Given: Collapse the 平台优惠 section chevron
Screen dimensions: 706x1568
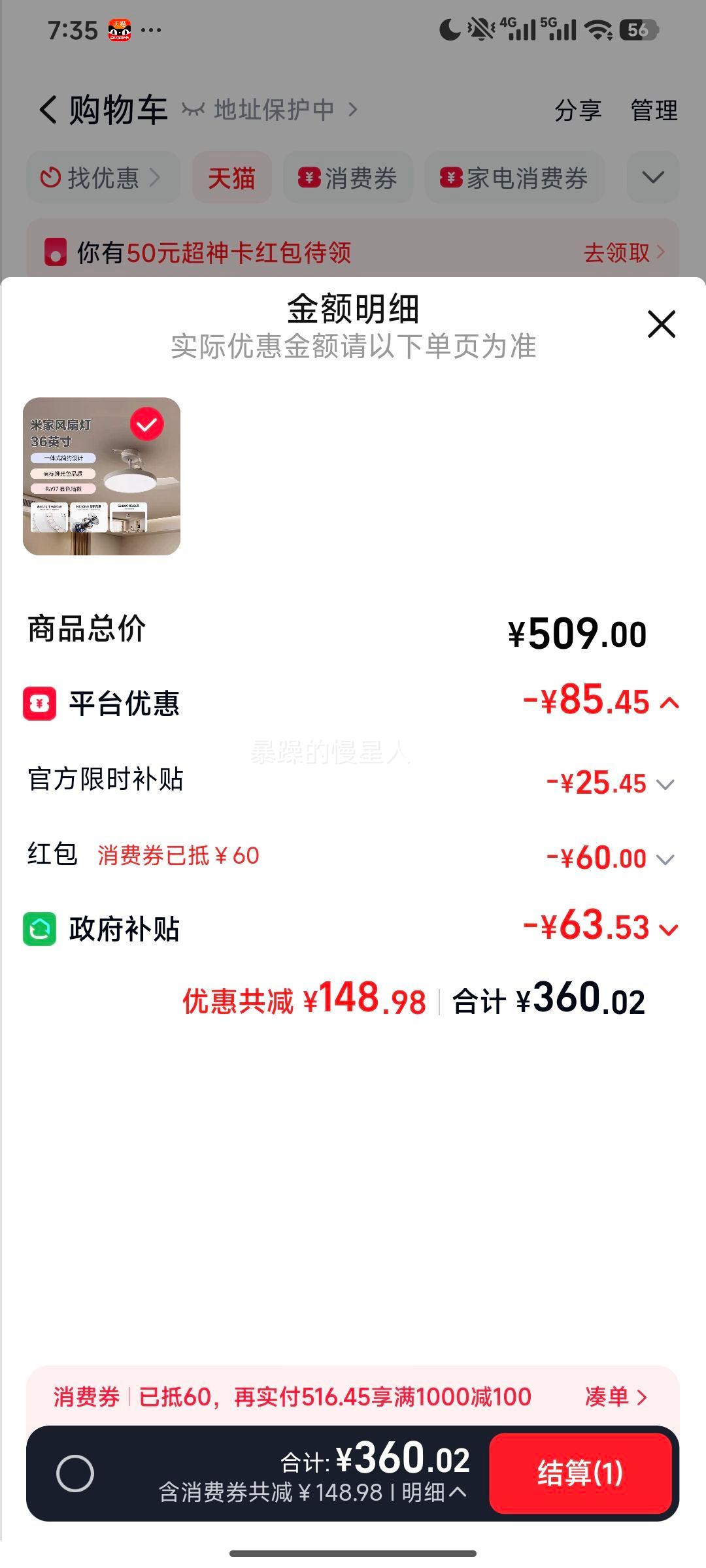Looking at the screenshot, I should [x=671, y=704].
